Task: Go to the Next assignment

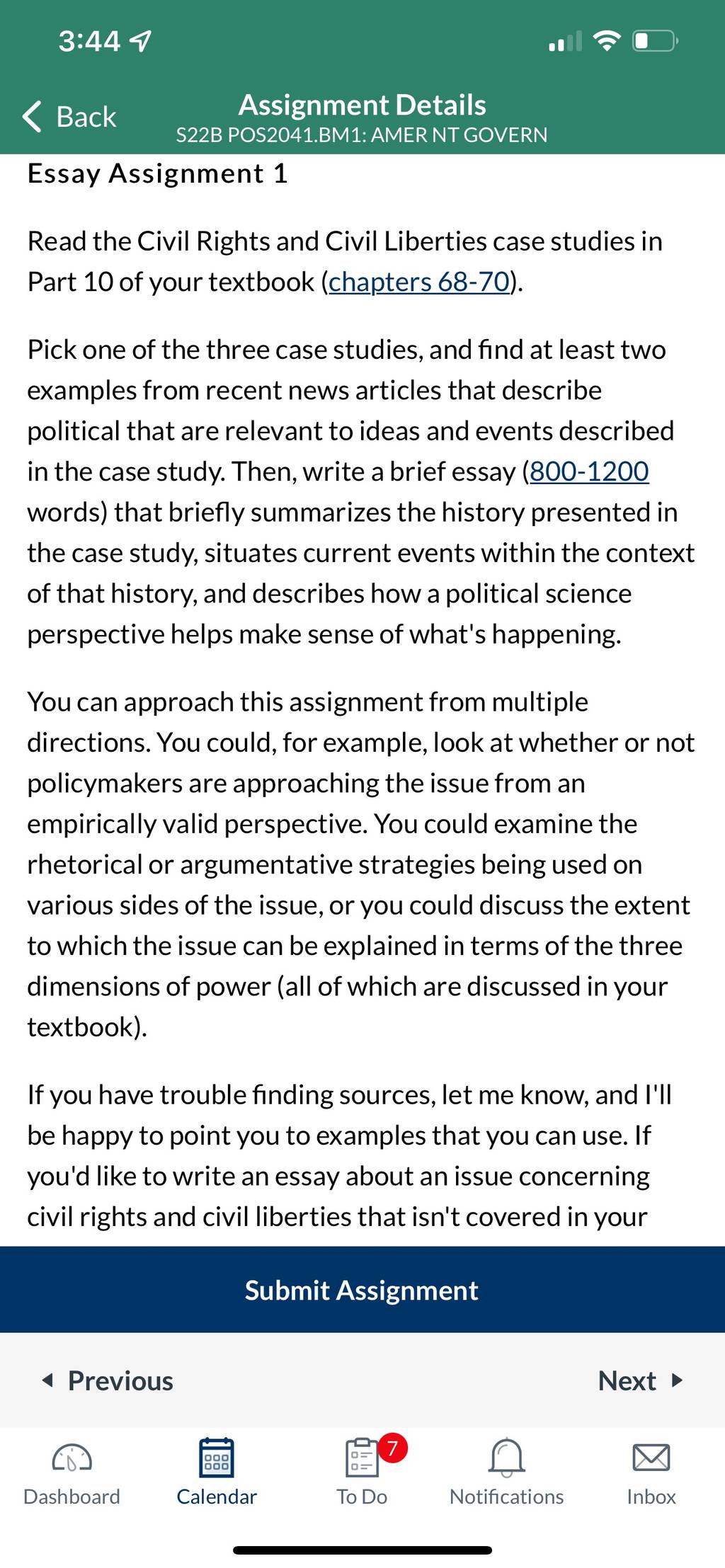Action: [x=641, y=1380]
